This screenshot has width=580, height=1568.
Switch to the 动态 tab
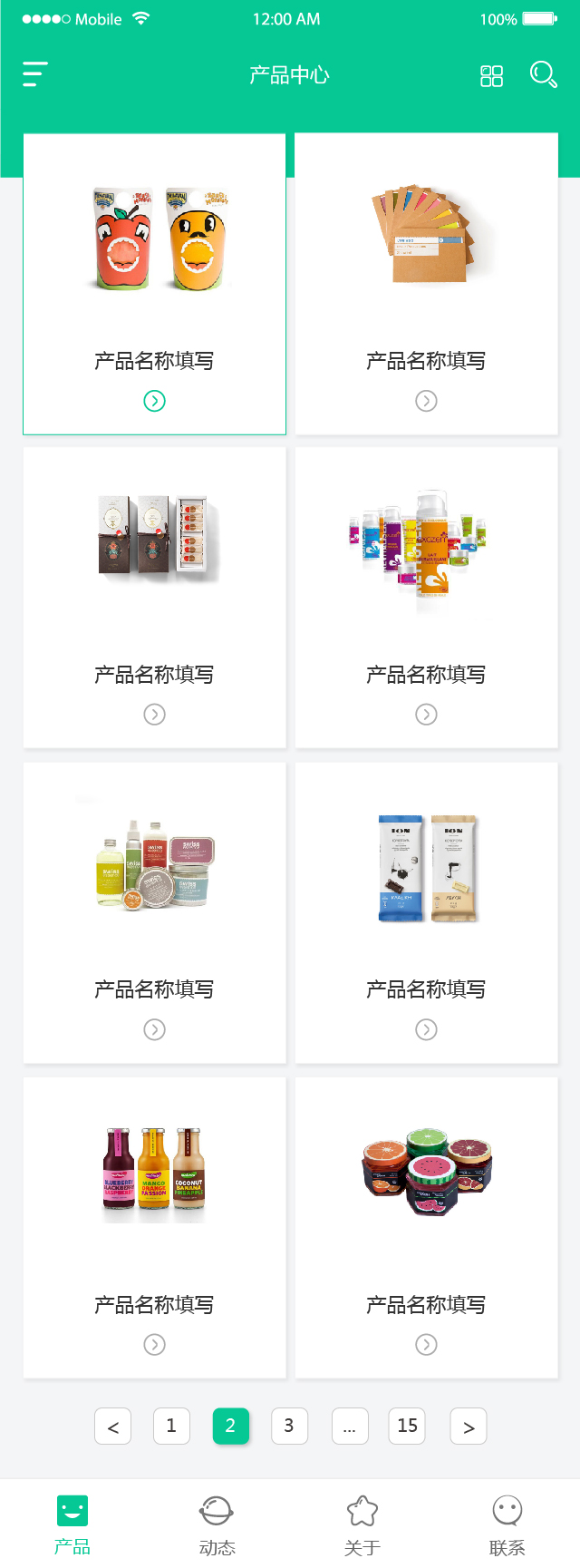click(217, 1525)
